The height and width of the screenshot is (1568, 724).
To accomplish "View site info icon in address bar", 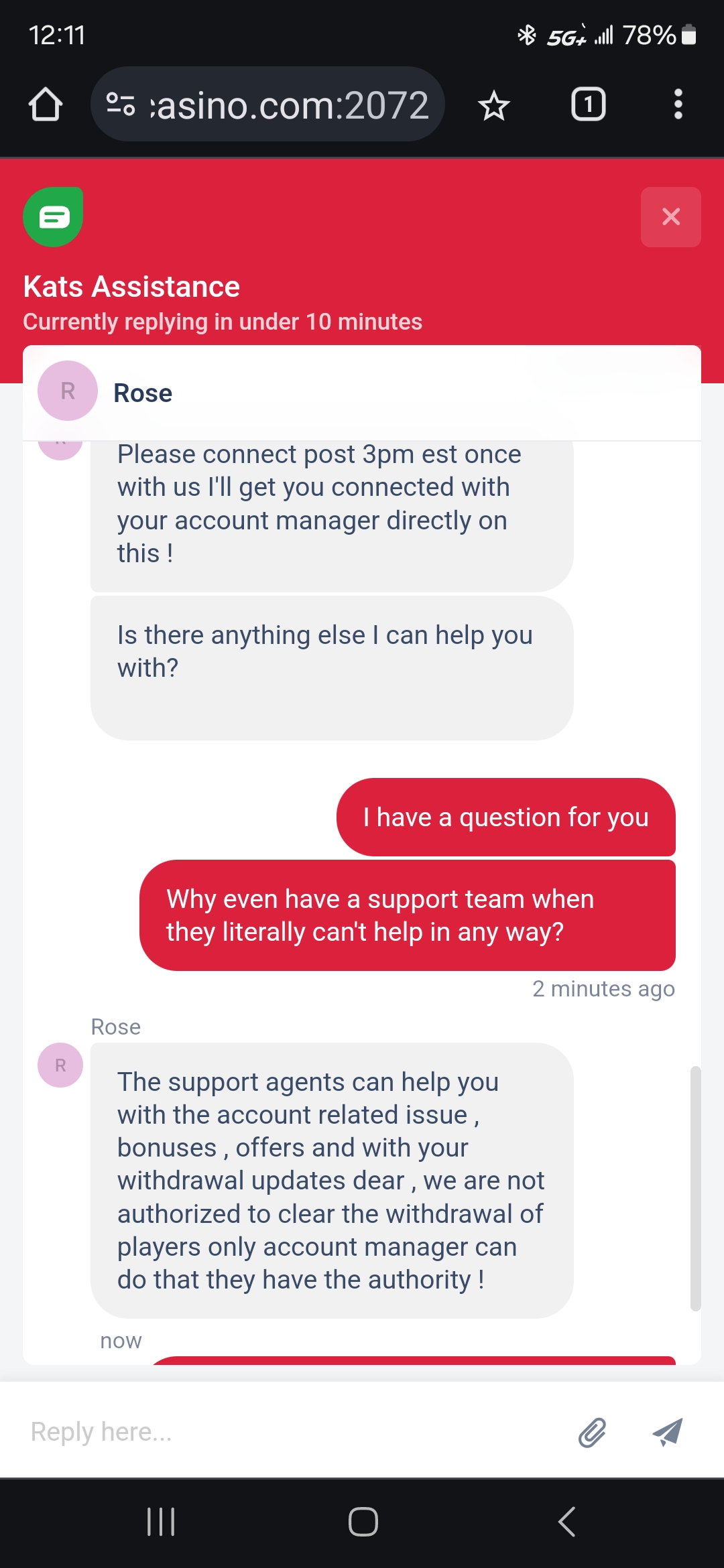I will (x=121, y=105).
